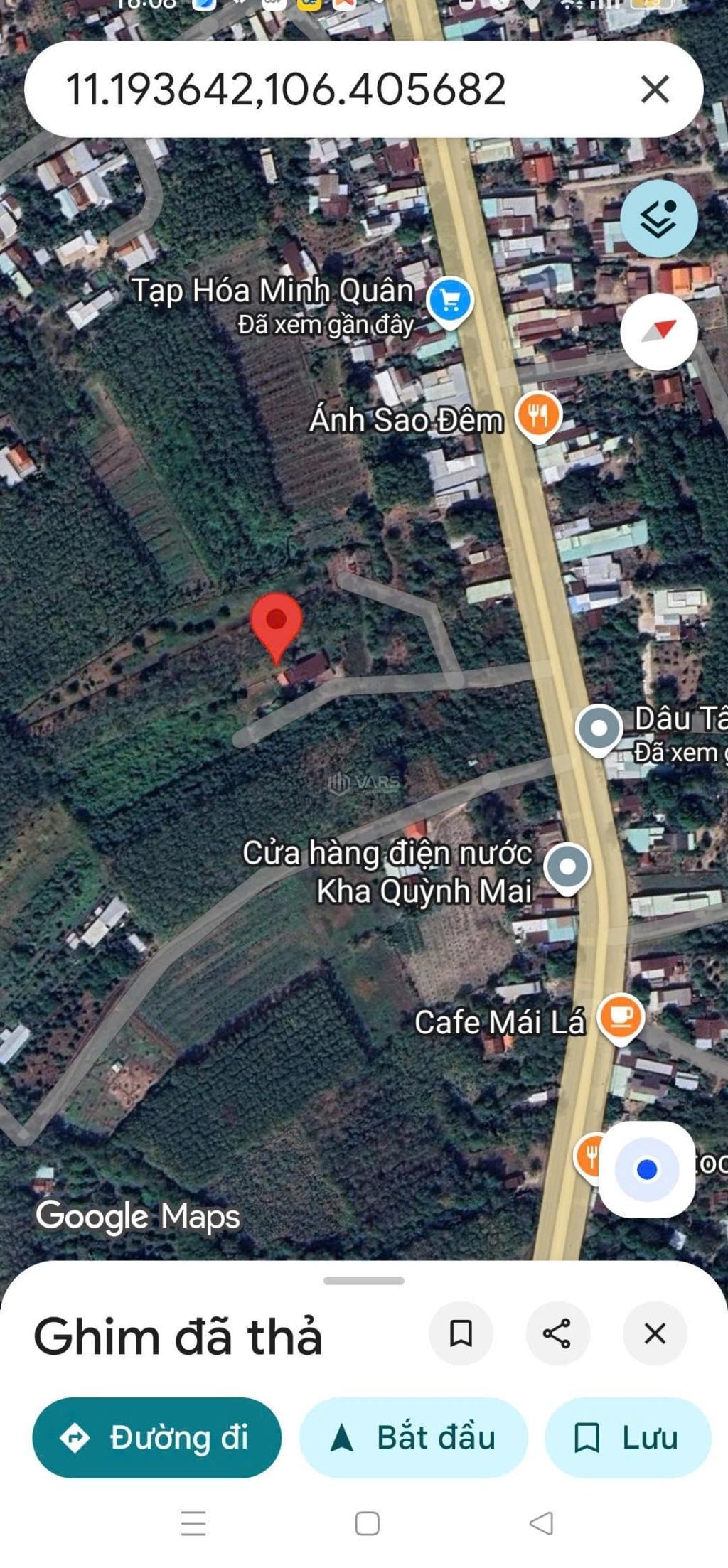
Task: Open the Ánh Sao Đêm restaurant marker
Action: (538, 416)
